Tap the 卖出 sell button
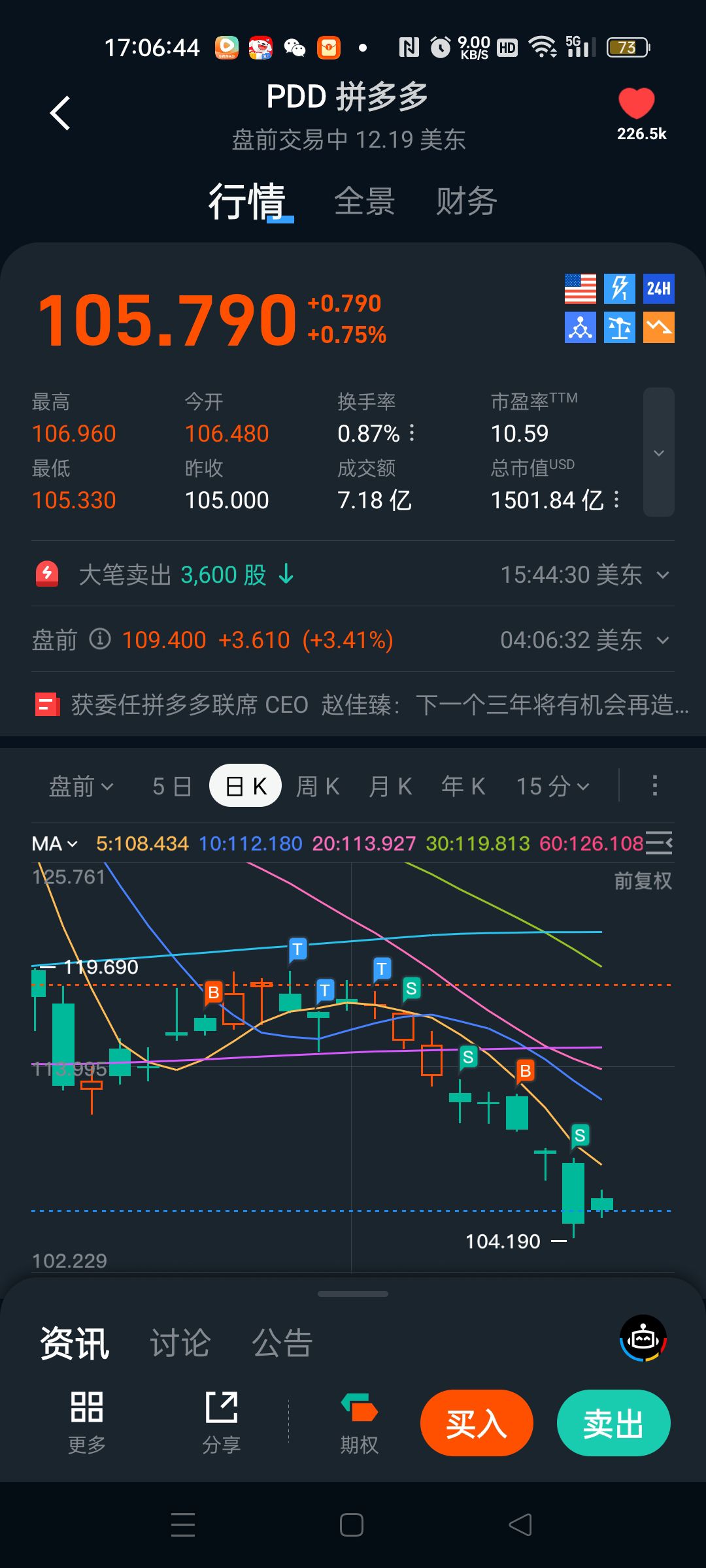The image size is (706, 1568). (613, 1423)
